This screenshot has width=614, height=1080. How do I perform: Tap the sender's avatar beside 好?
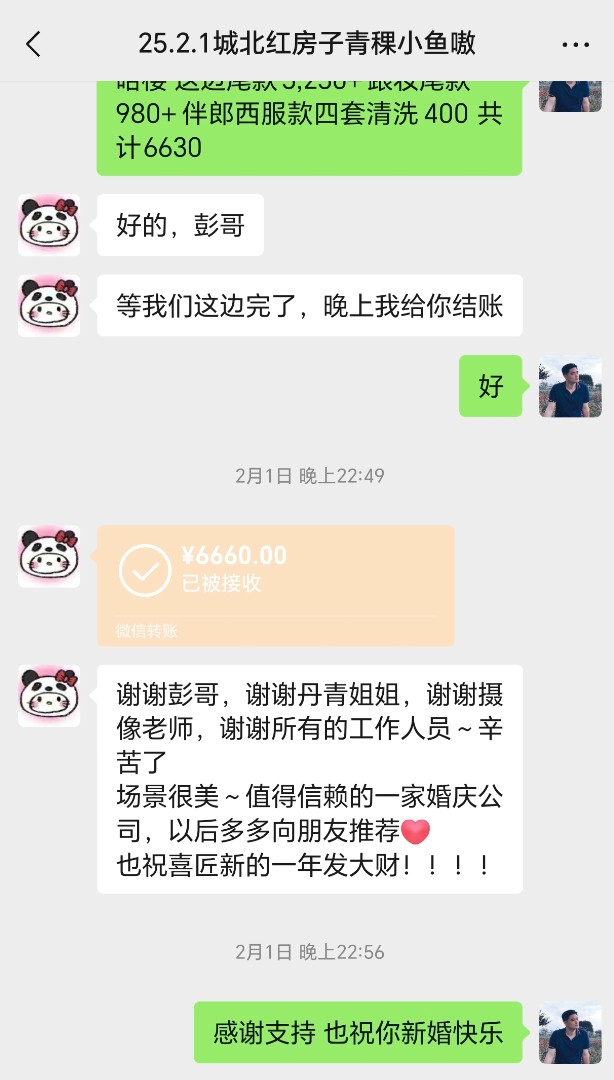coord(570,387)
